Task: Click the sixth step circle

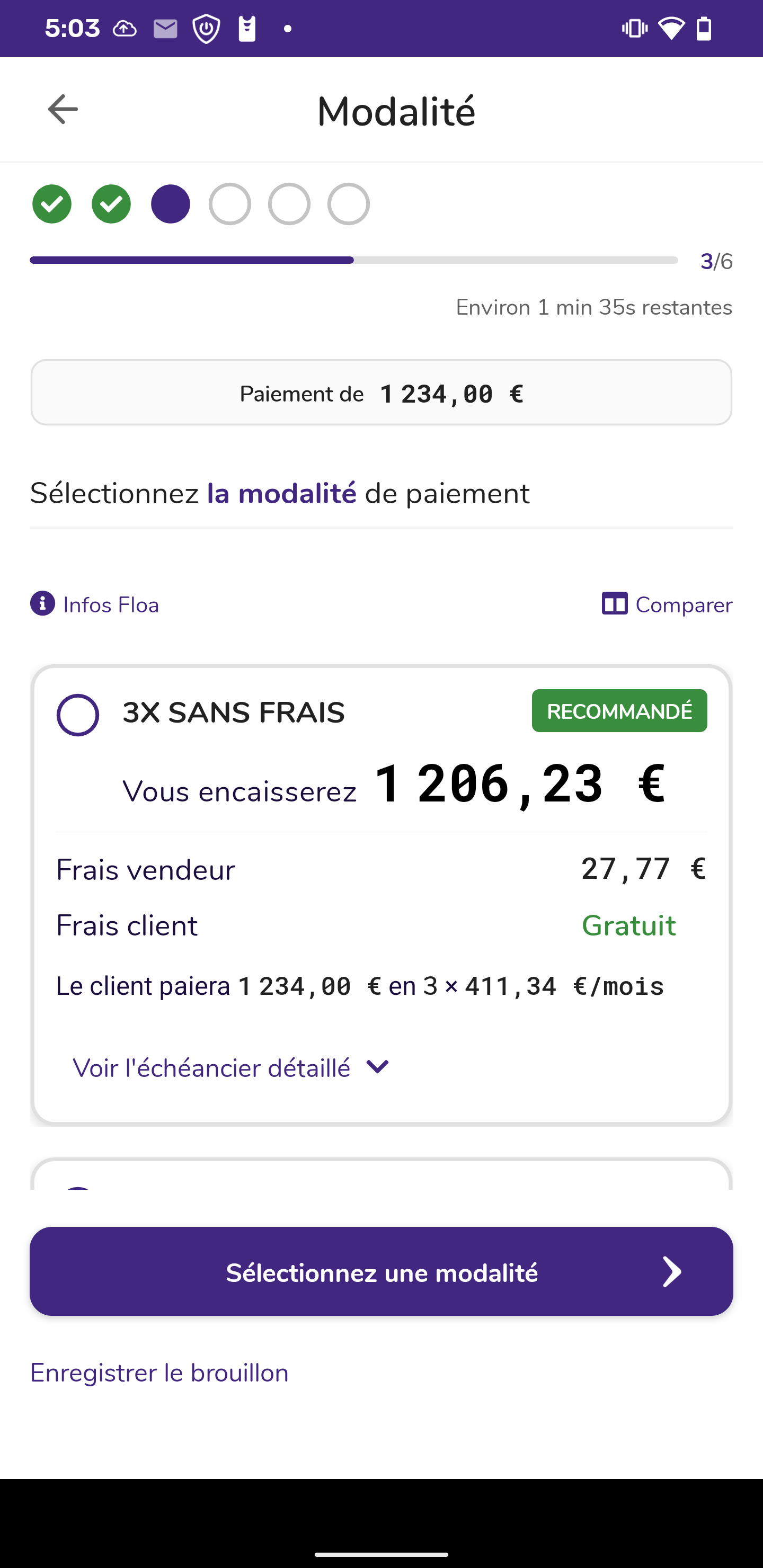Action: coord(348,203)
